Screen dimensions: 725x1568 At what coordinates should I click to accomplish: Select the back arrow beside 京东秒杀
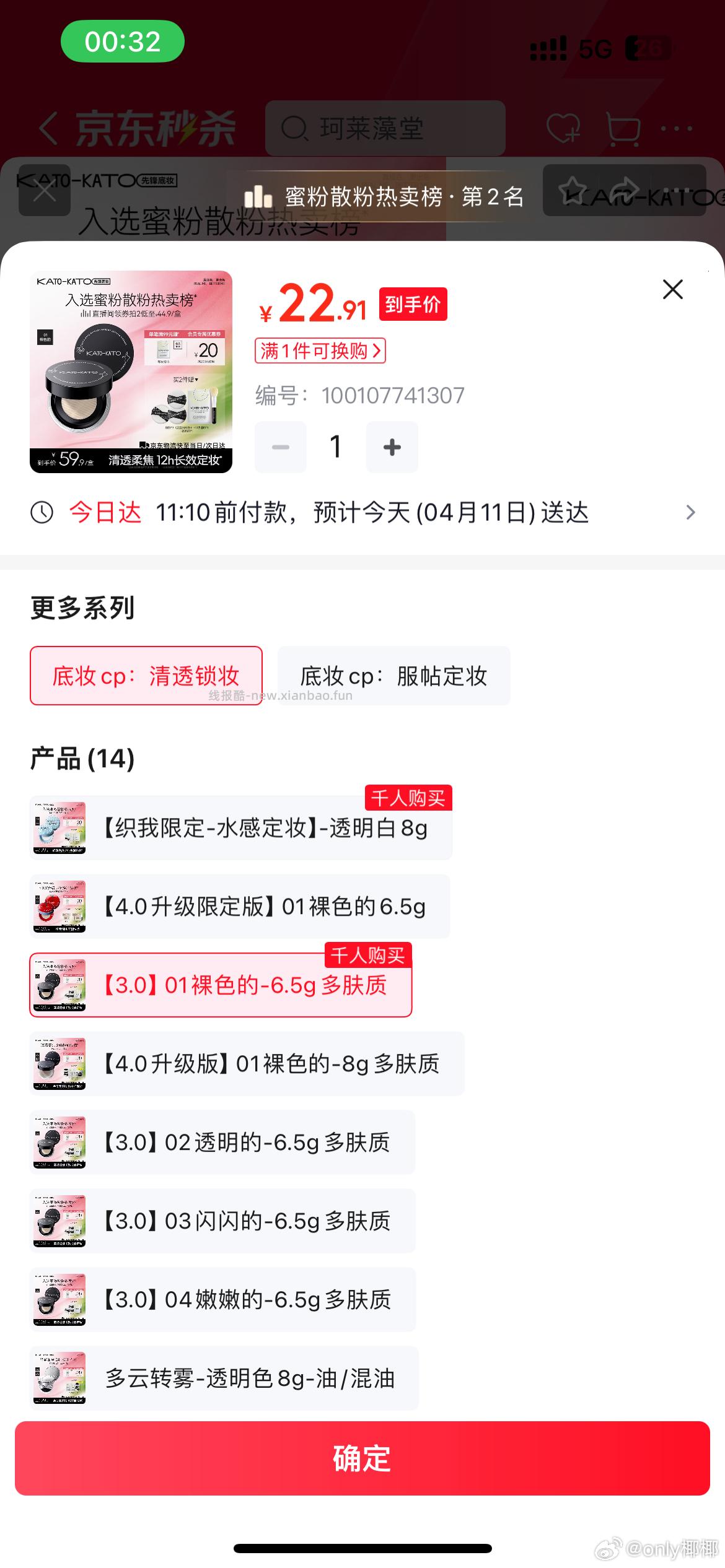(47, 126)
